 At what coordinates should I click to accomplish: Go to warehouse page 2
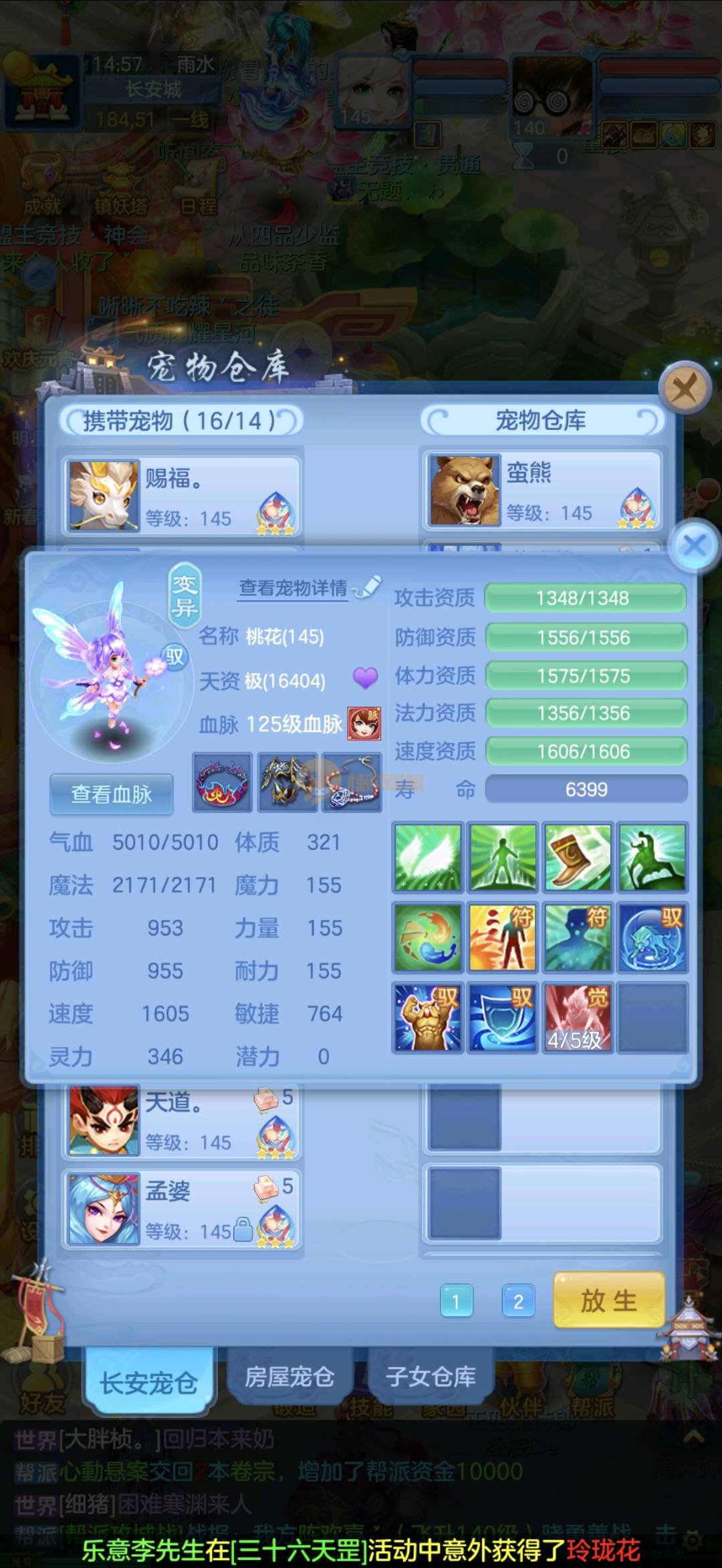pos(518,1301)
